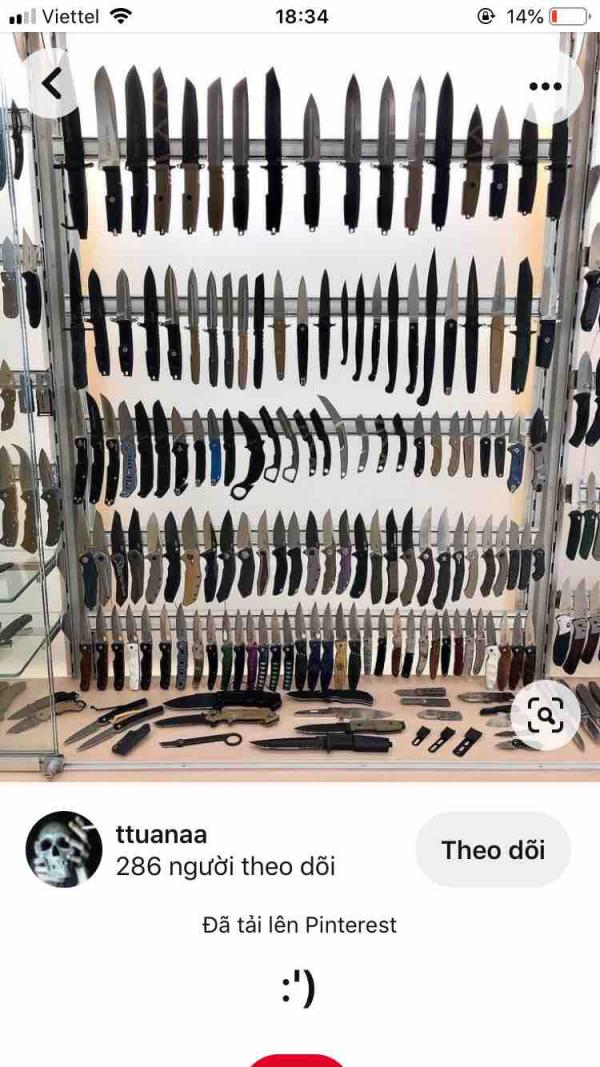
Task: Open the three-dot overflow menu
Action: tap(545, 86)
